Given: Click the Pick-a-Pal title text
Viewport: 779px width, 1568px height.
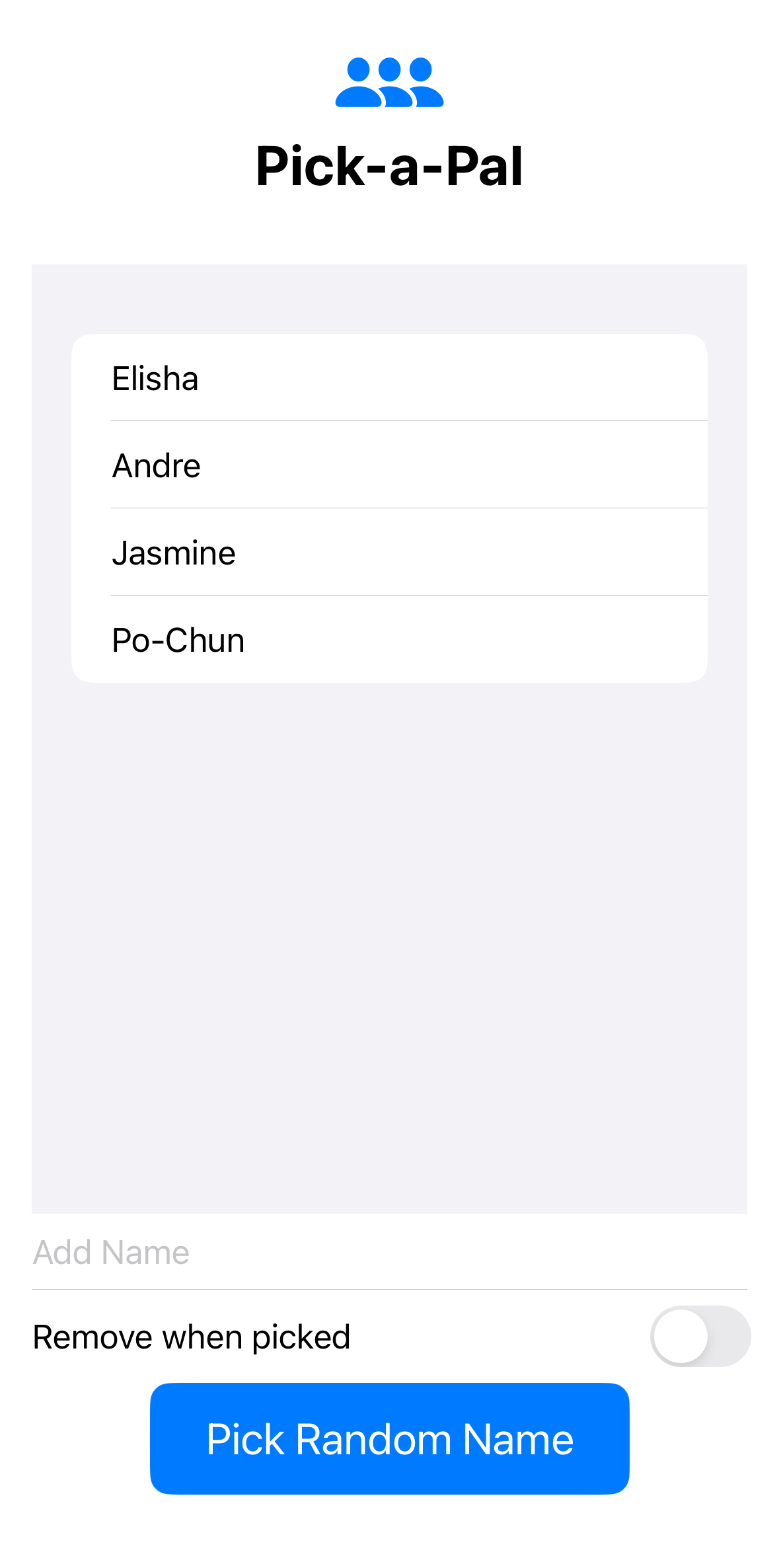Looking at the screenshot, I should pos(389,164).
